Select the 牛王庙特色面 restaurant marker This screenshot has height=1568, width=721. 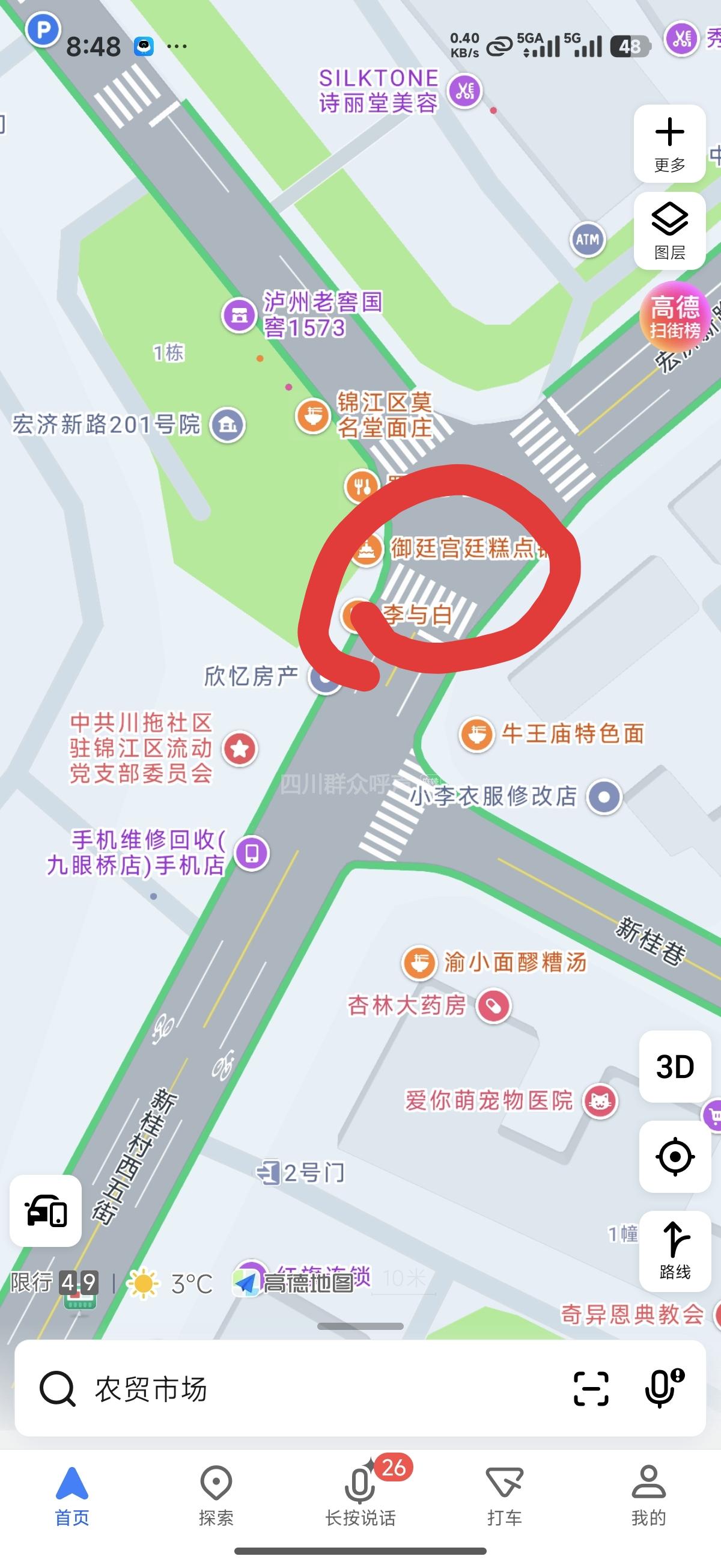[476, 735]
